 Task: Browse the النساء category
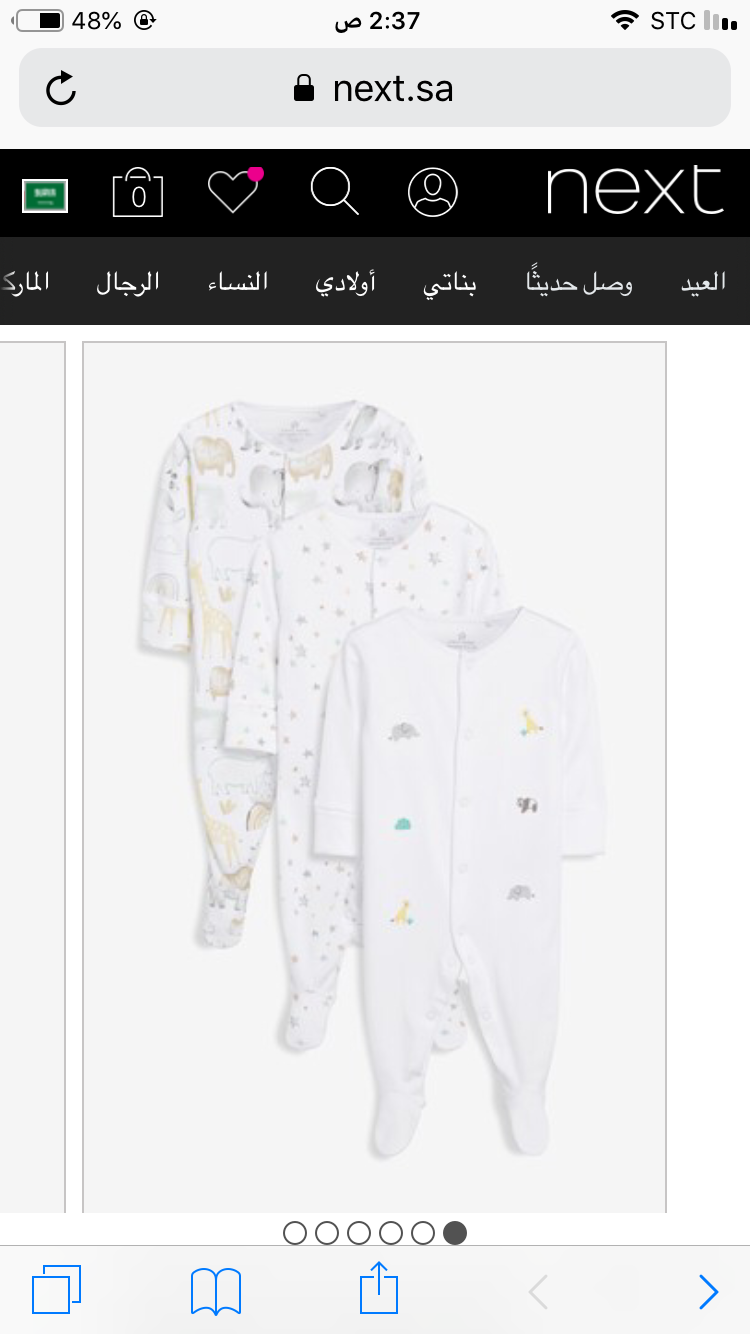pyautogui.click(x=237, y=283)
